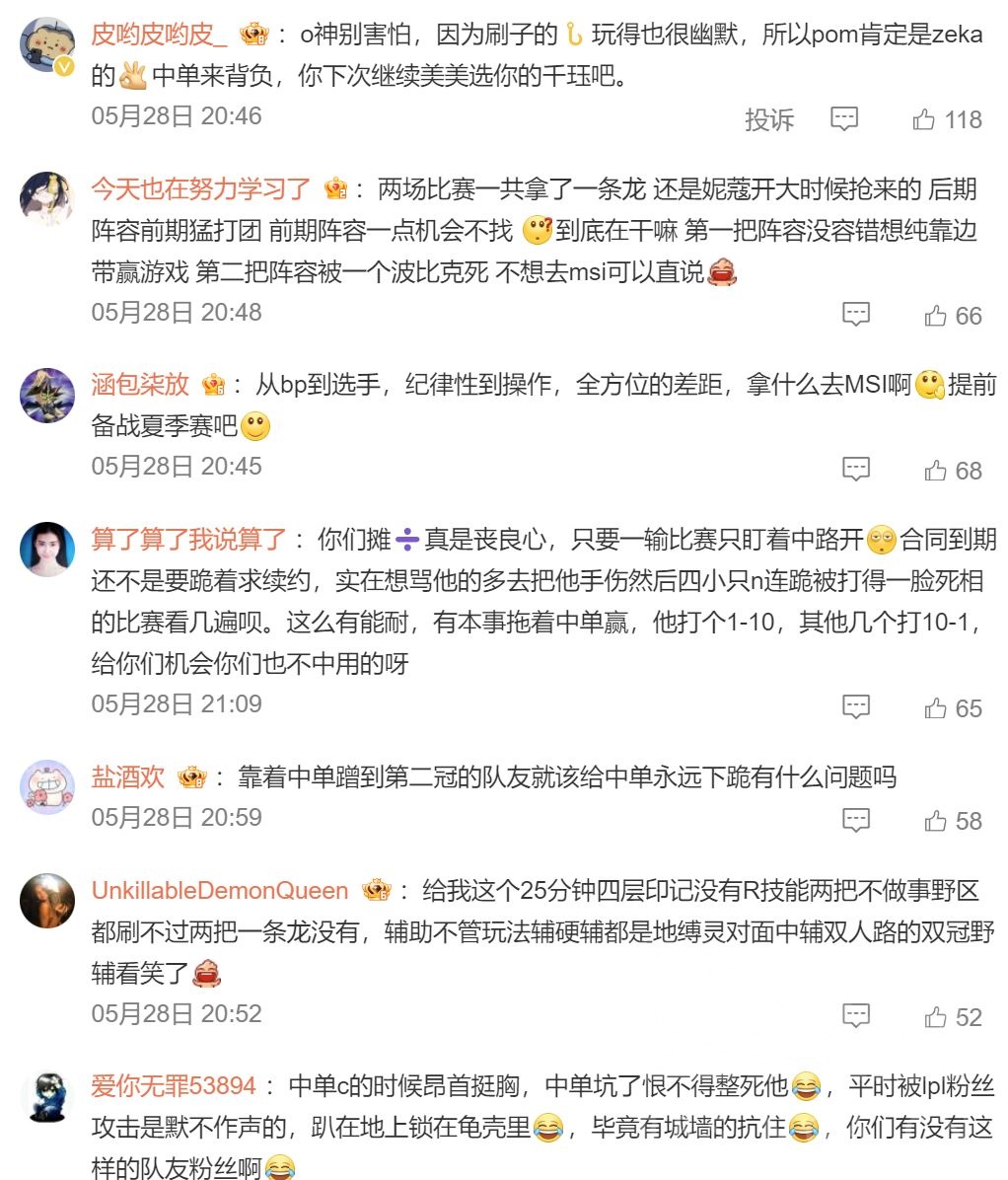
Task: Click the crown badge next to UnkillableDemonQueen
Action: click(x=373, y=889)
